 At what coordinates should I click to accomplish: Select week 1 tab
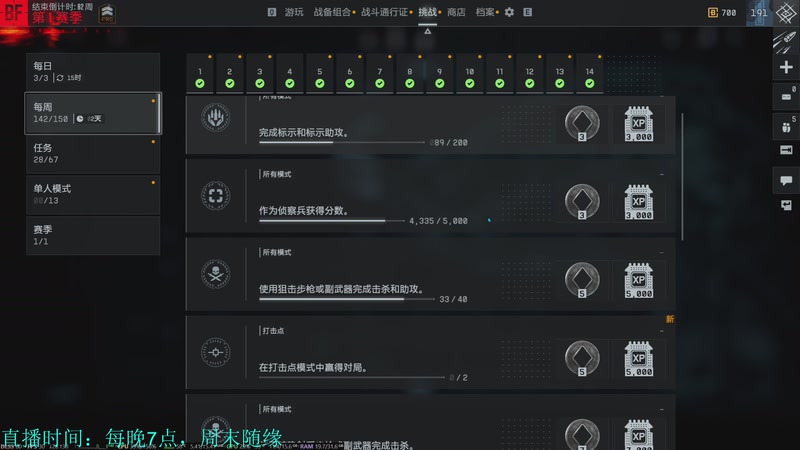(200, 77)
